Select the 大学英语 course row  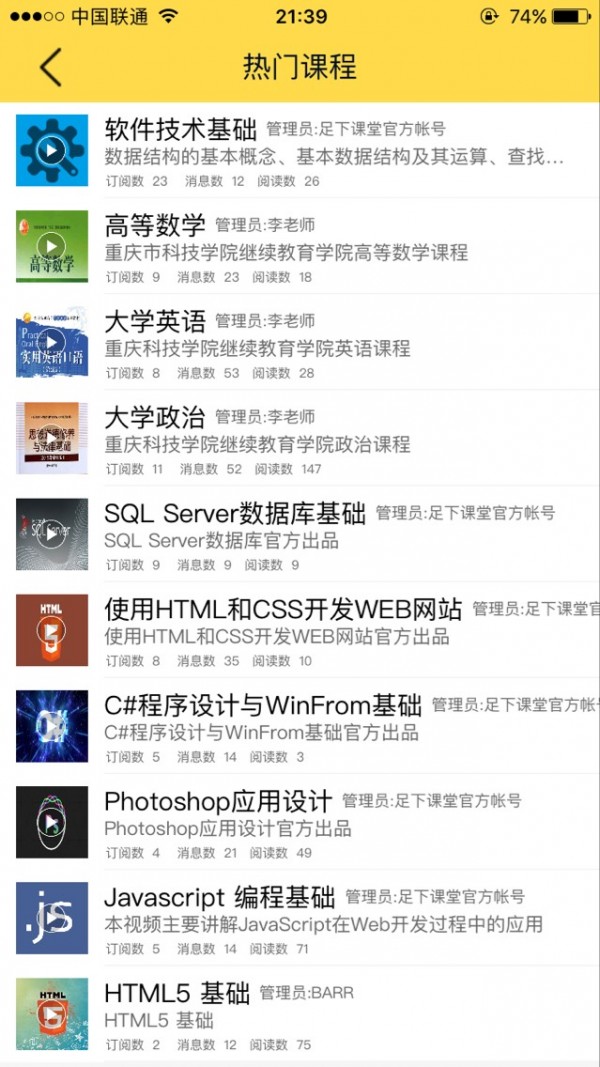(x=300, y=343)
